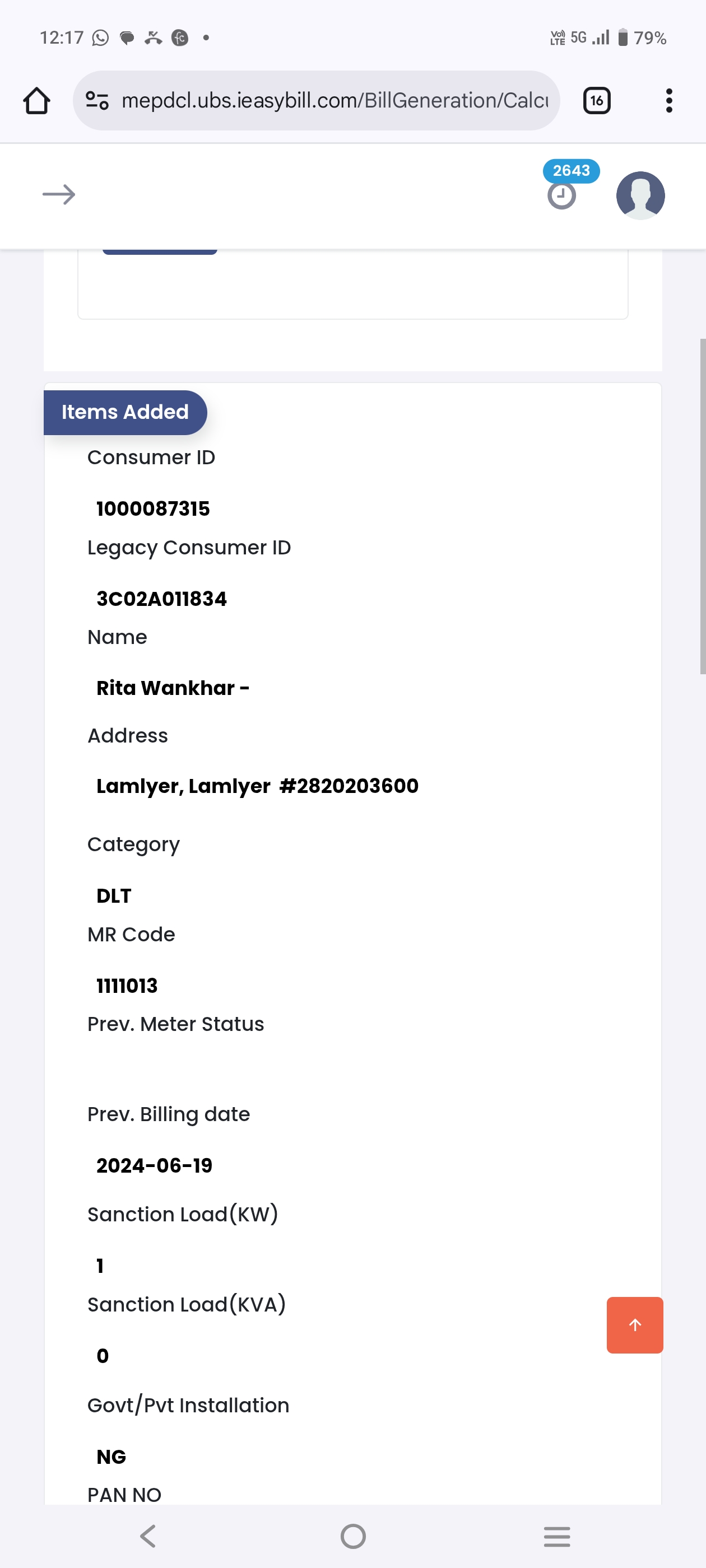Open the browser overflow menu
Image resolution: width=706 pixels, height=1568 pixels.
coord(669,101)
